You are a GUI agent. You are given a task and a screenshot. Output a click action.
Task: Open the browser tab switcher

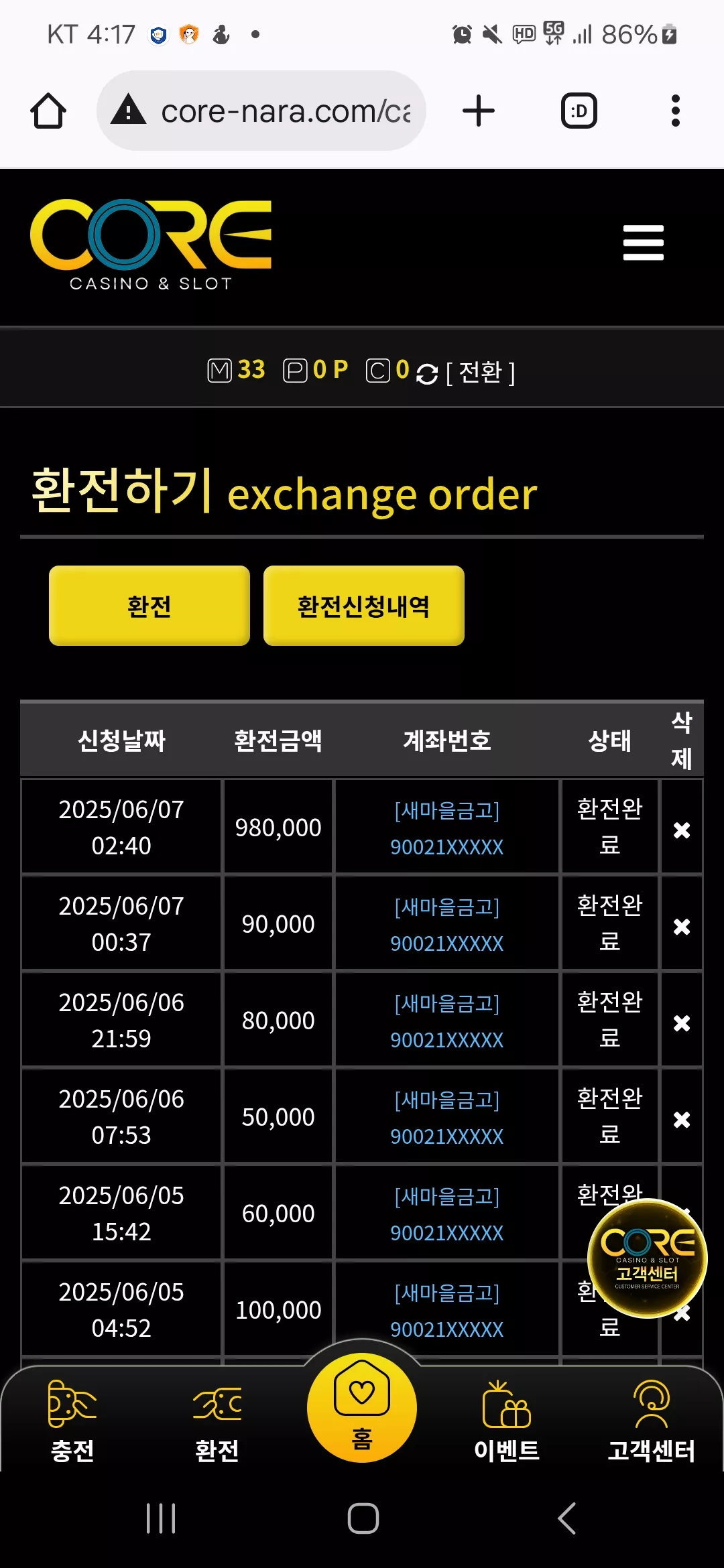(x=579, y=111)
